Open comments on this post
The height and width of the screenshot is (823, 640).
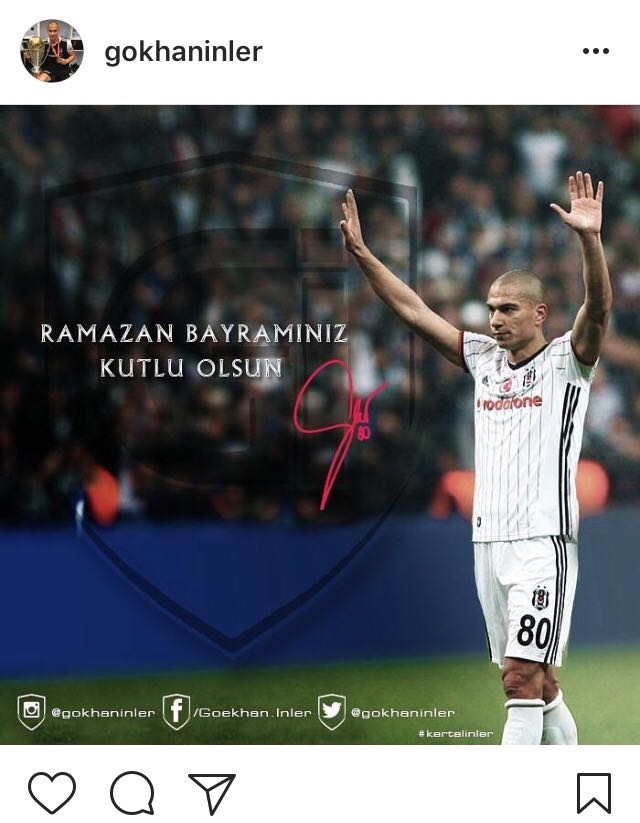click(132, 793)
